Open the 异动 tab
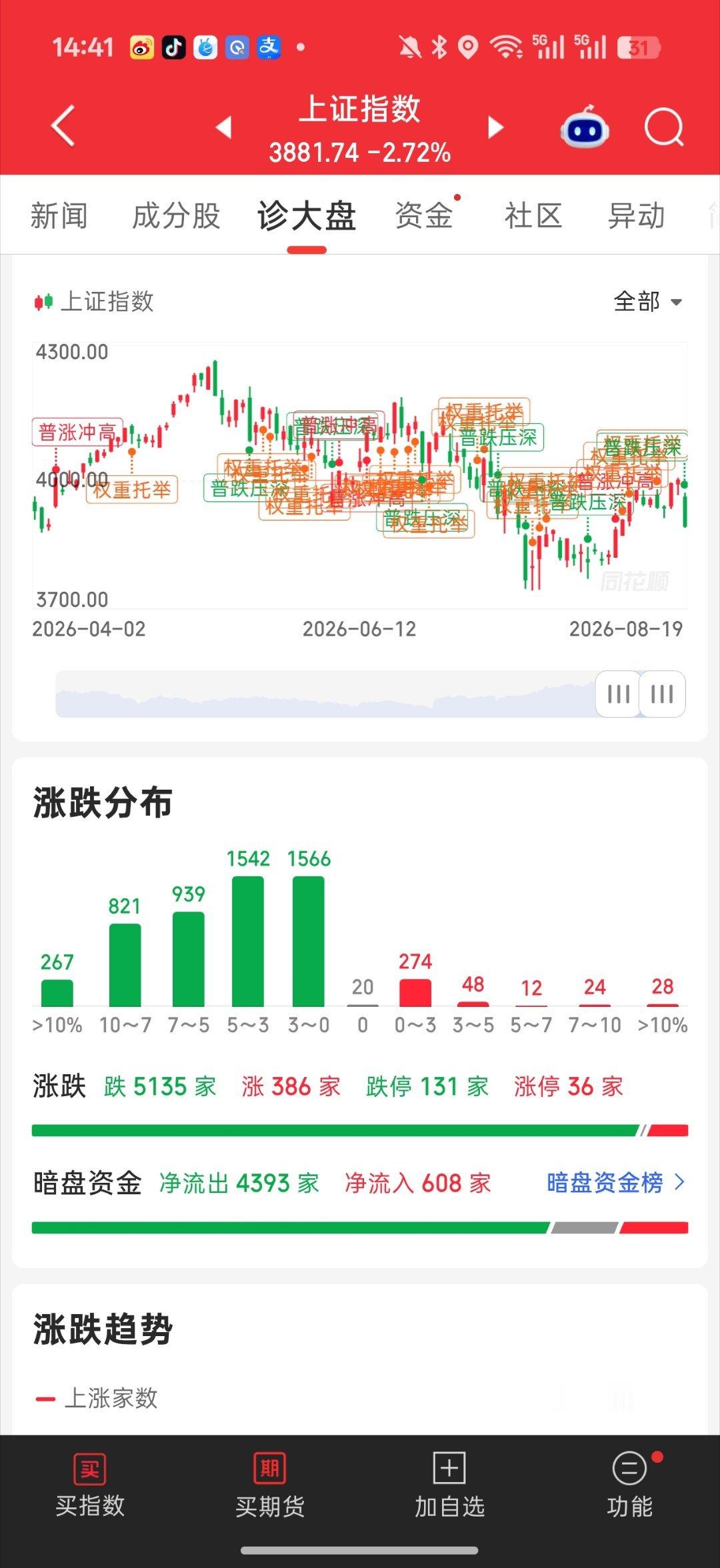Screen dimensions: 720x1568 pos(637,217)
